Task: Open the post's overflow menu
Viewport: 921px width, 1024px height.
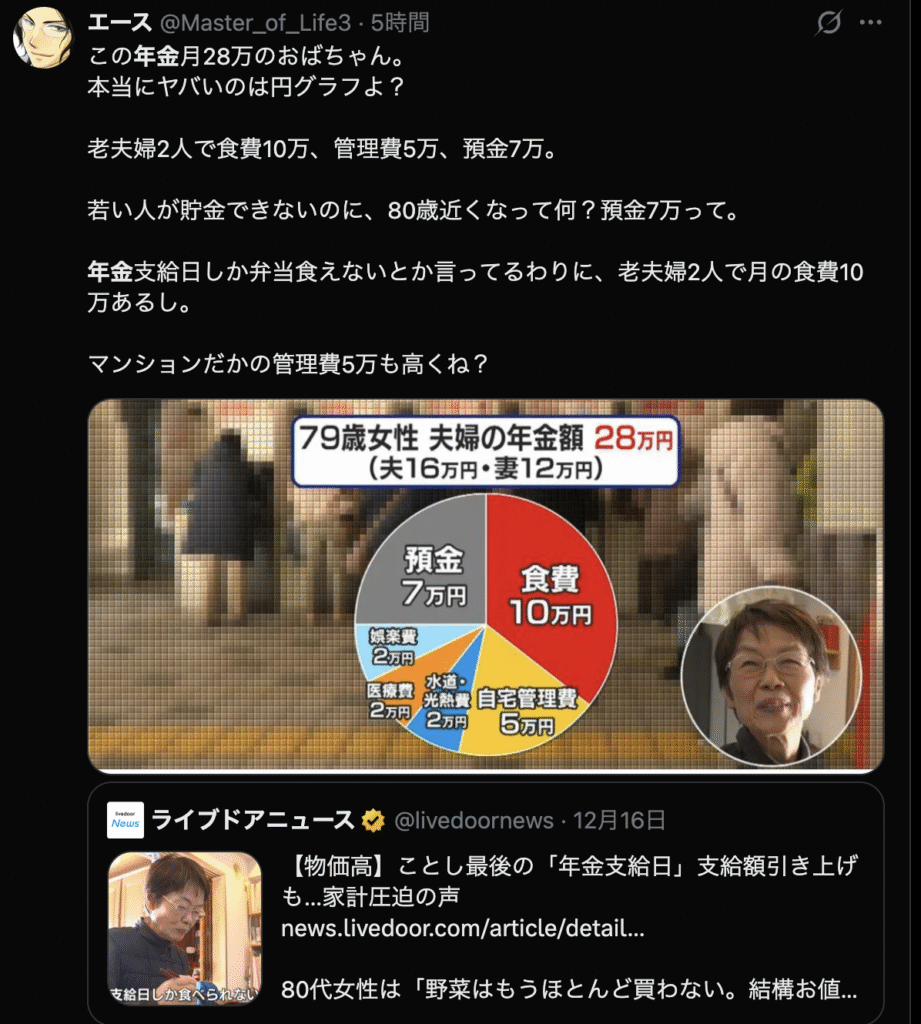Action: tap(872, 22)
